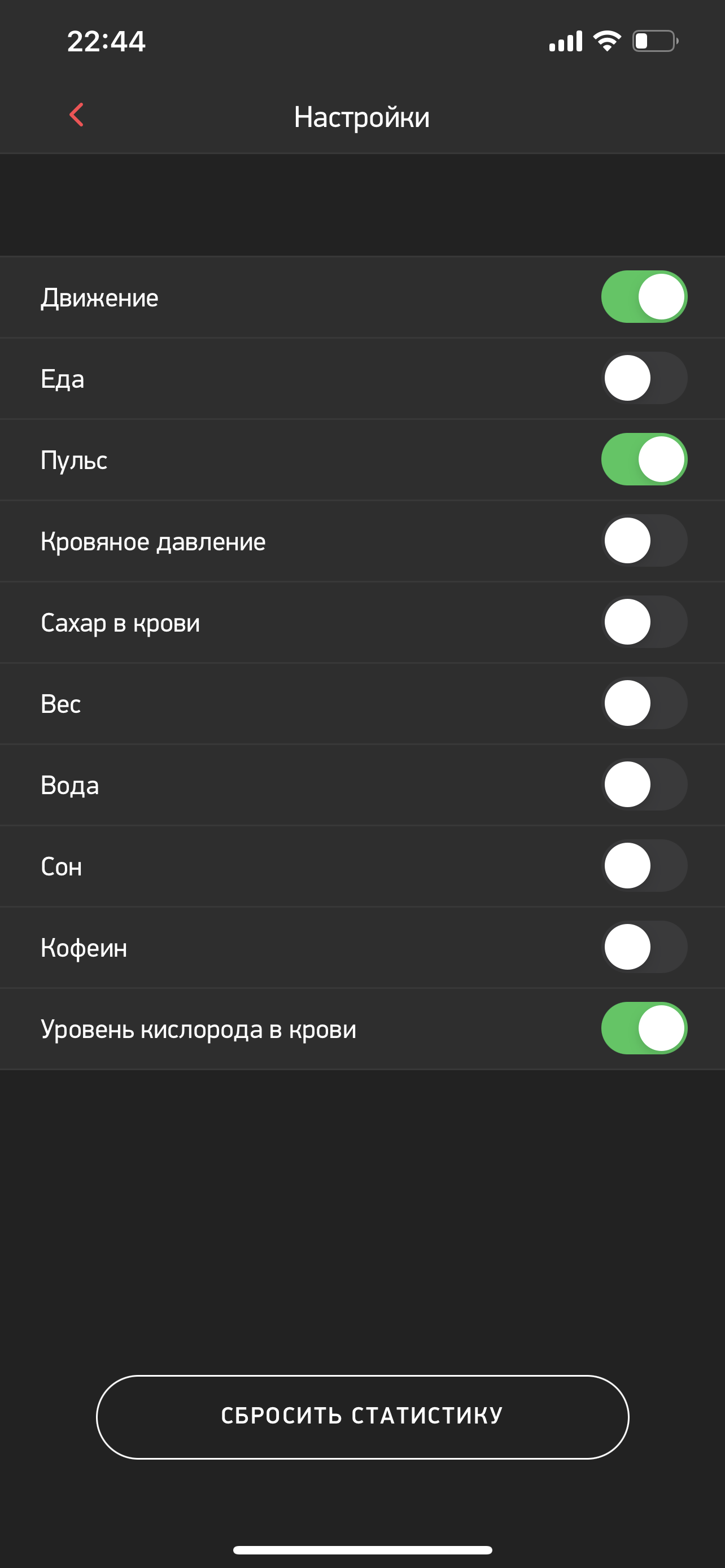Screen dimensions: 725x1568
Task: Disable Уровень кислорода в крови toggle
Action: 644,1028
